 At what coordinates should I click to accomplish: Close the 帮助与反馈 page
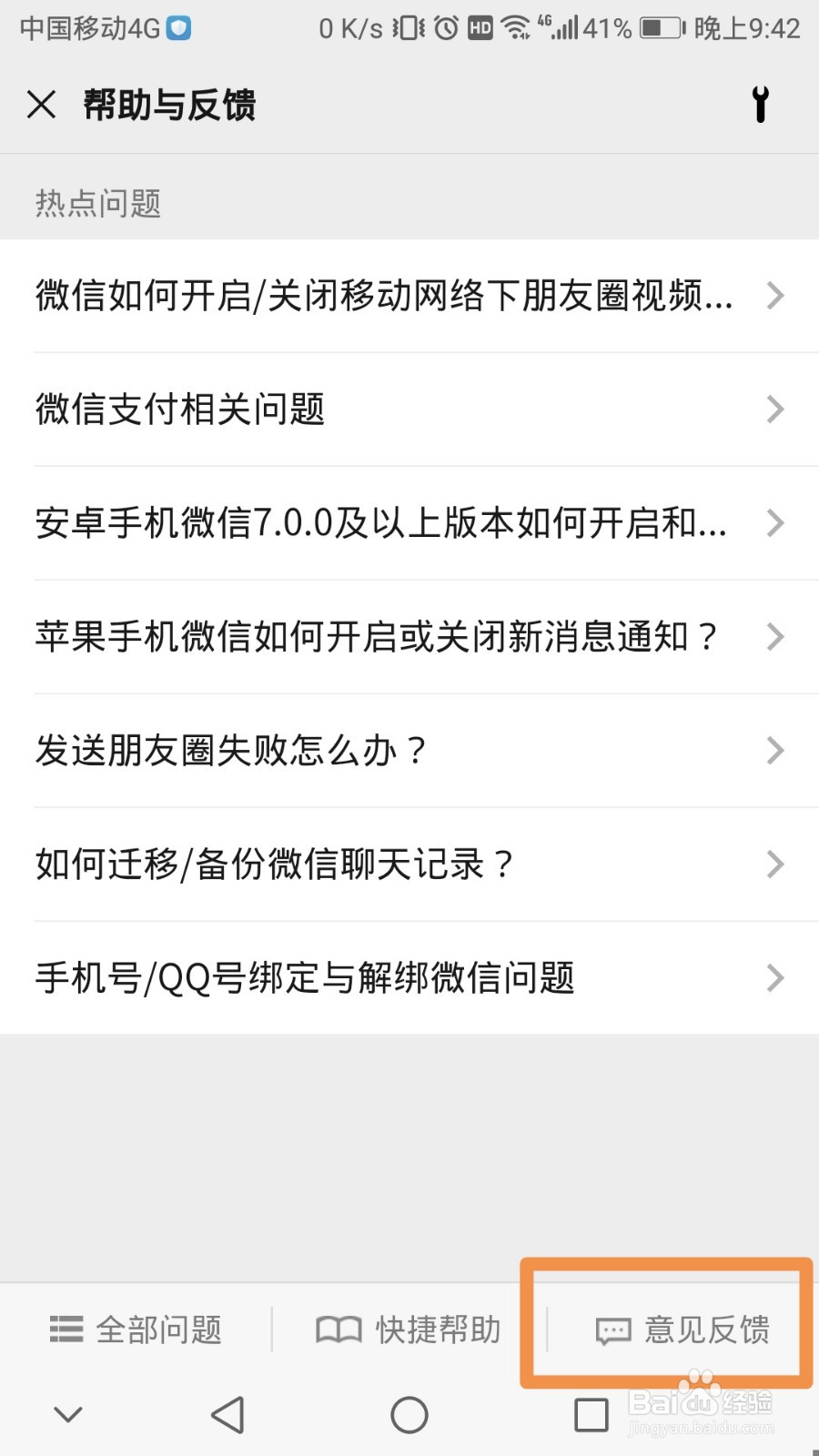click(42, 105)
